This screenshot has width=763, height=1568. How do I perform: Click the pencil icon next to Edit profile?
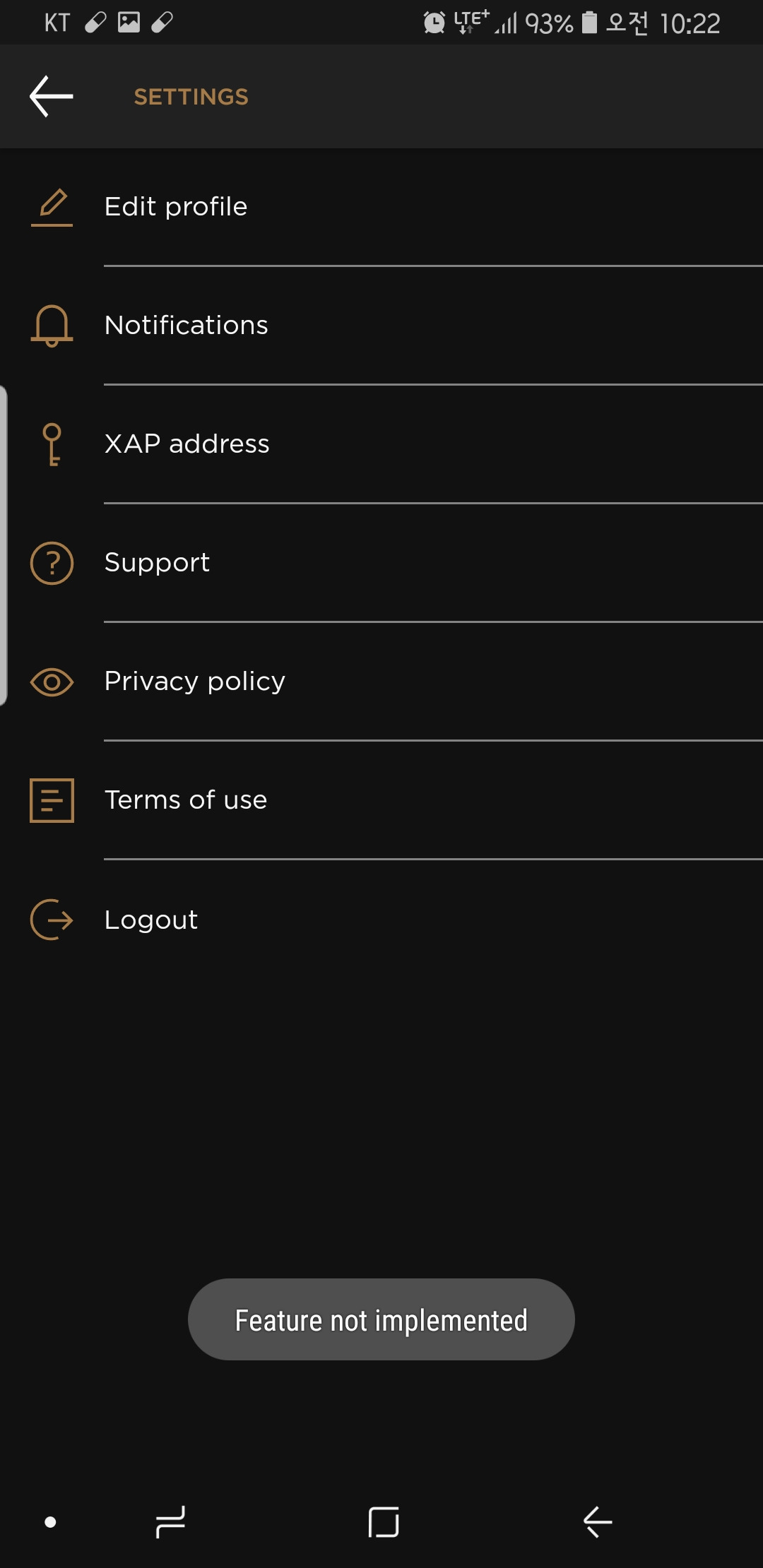point(52,207)
